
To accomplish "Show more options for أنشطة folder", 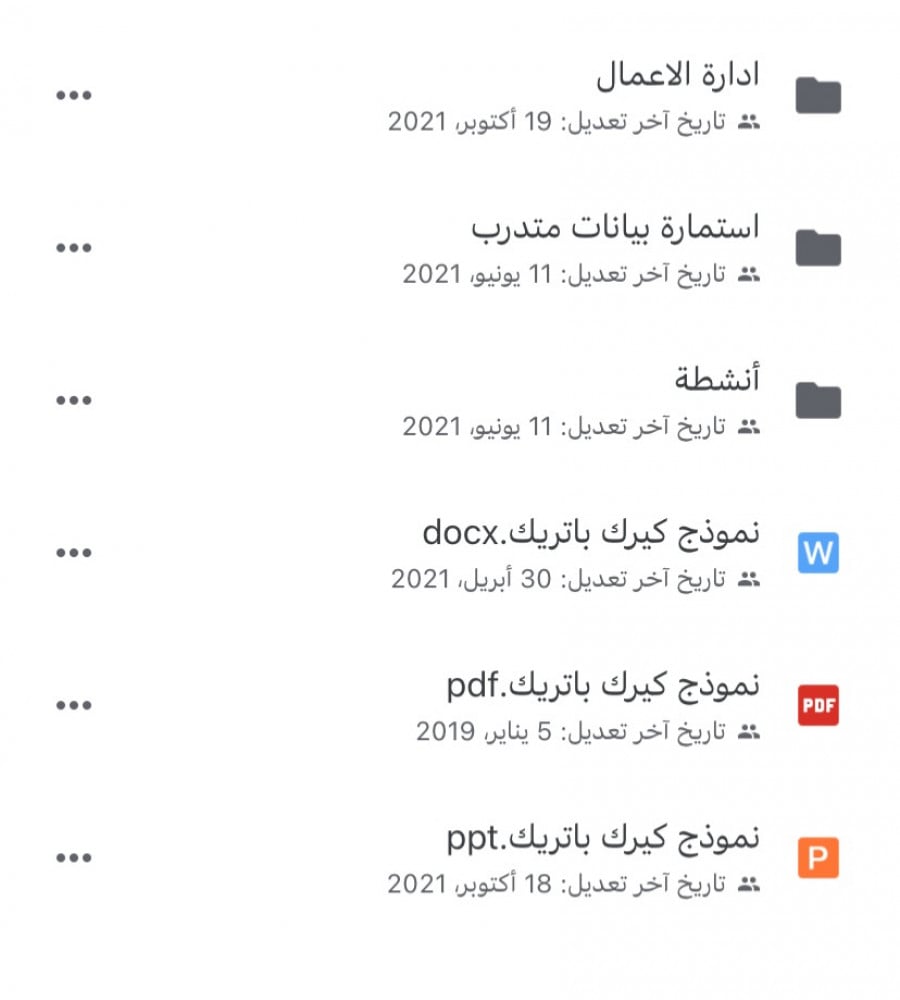I will (74, 401).
